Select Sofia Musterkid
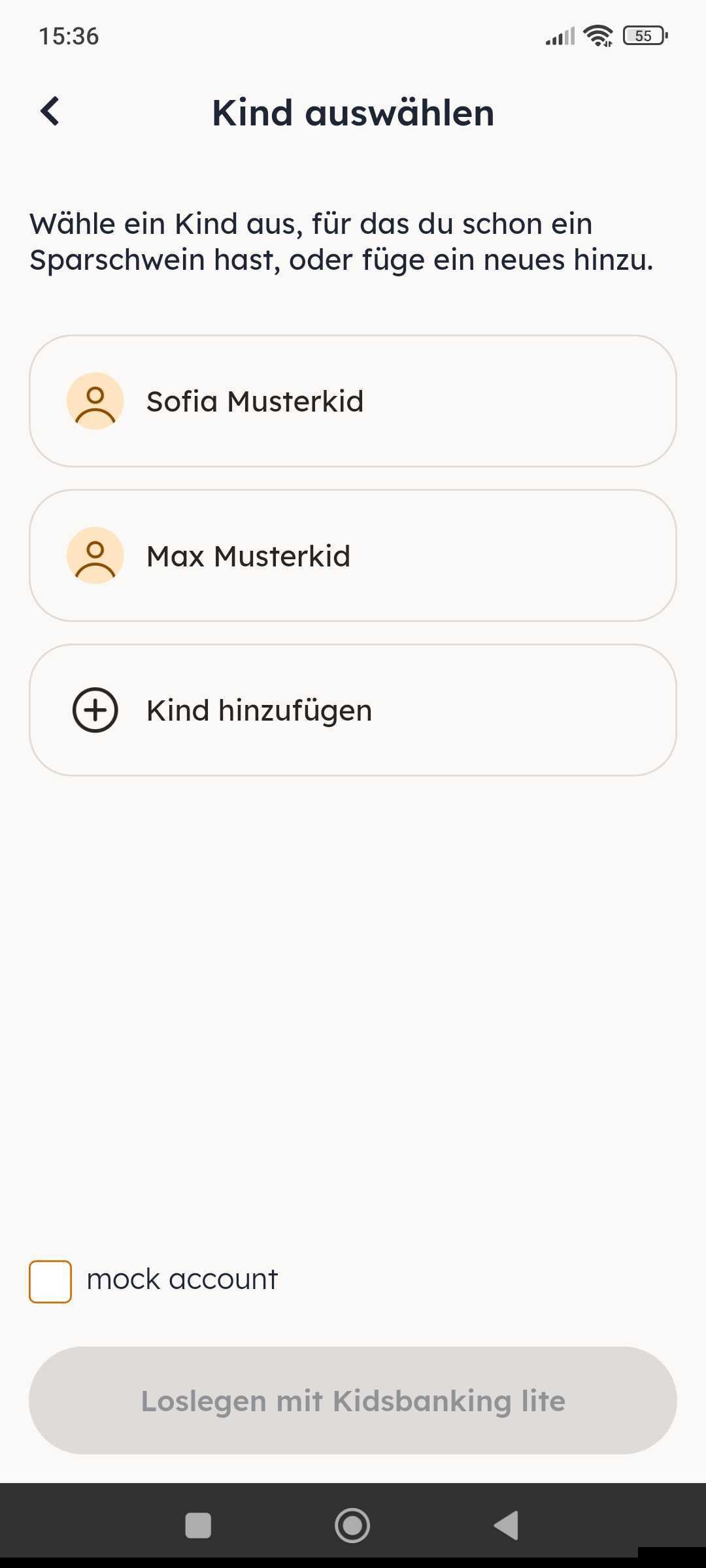The width and height of the screenshot is (706, 1568). pyautogui.click(x=353, y=401)
